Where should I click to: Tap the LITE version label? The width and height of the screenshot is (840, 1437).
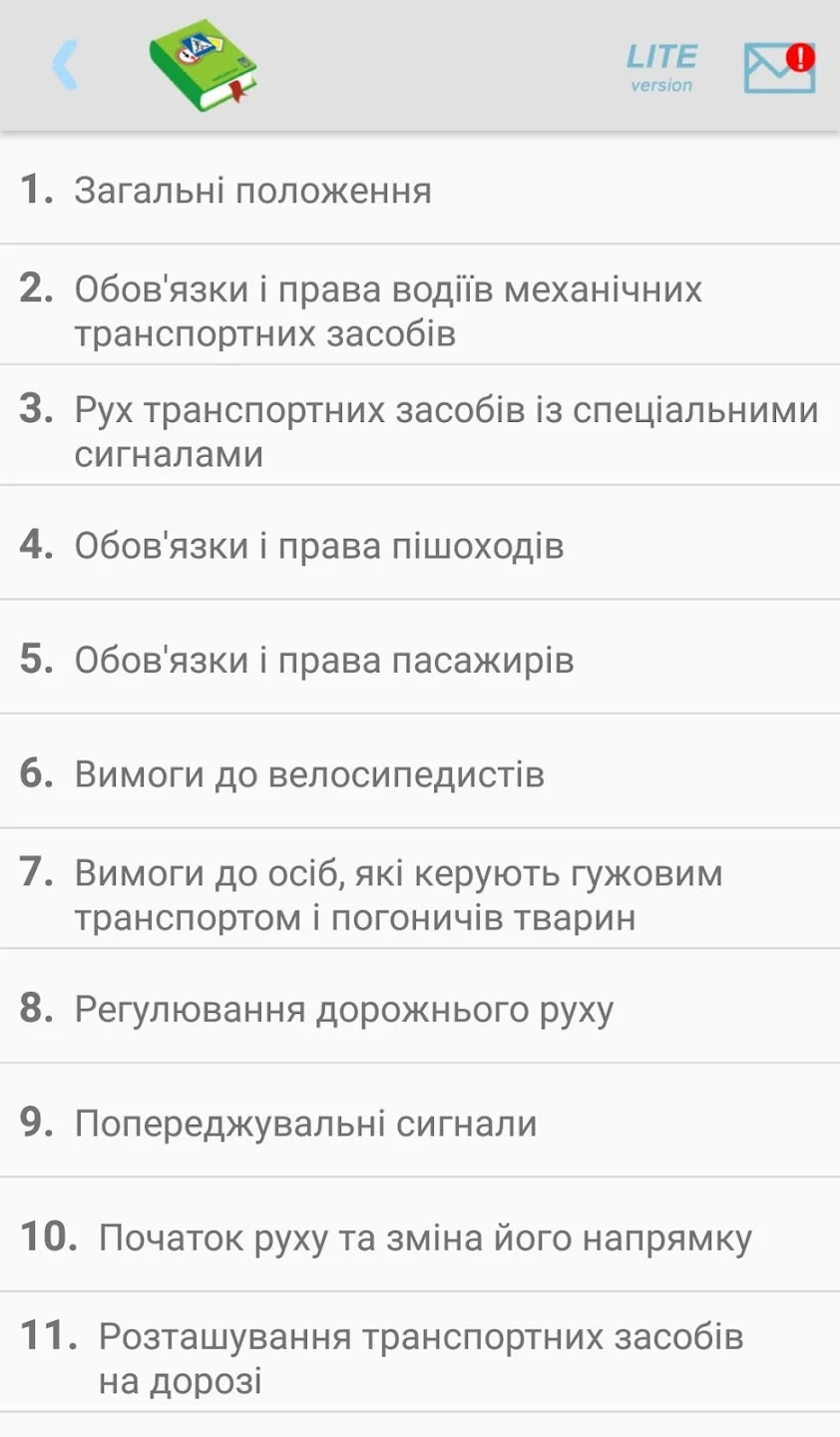tap(661, 68)
